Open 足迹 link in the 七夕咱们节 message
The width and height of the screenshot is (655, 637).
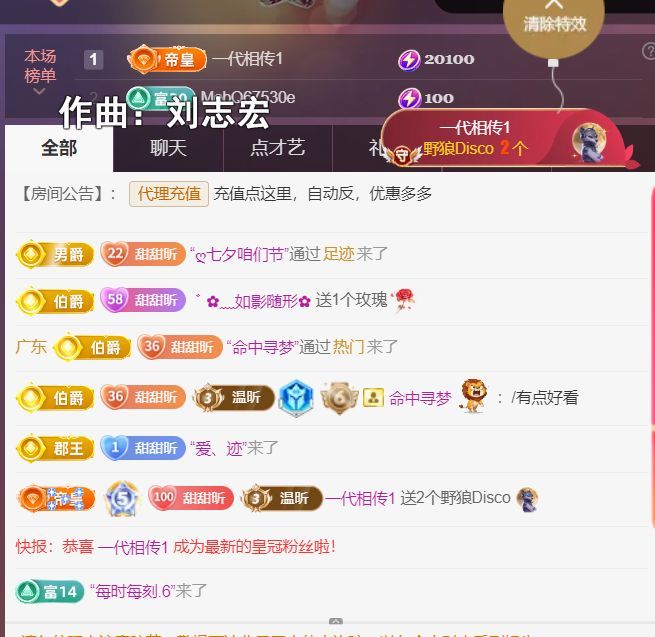tap(339, 254)
